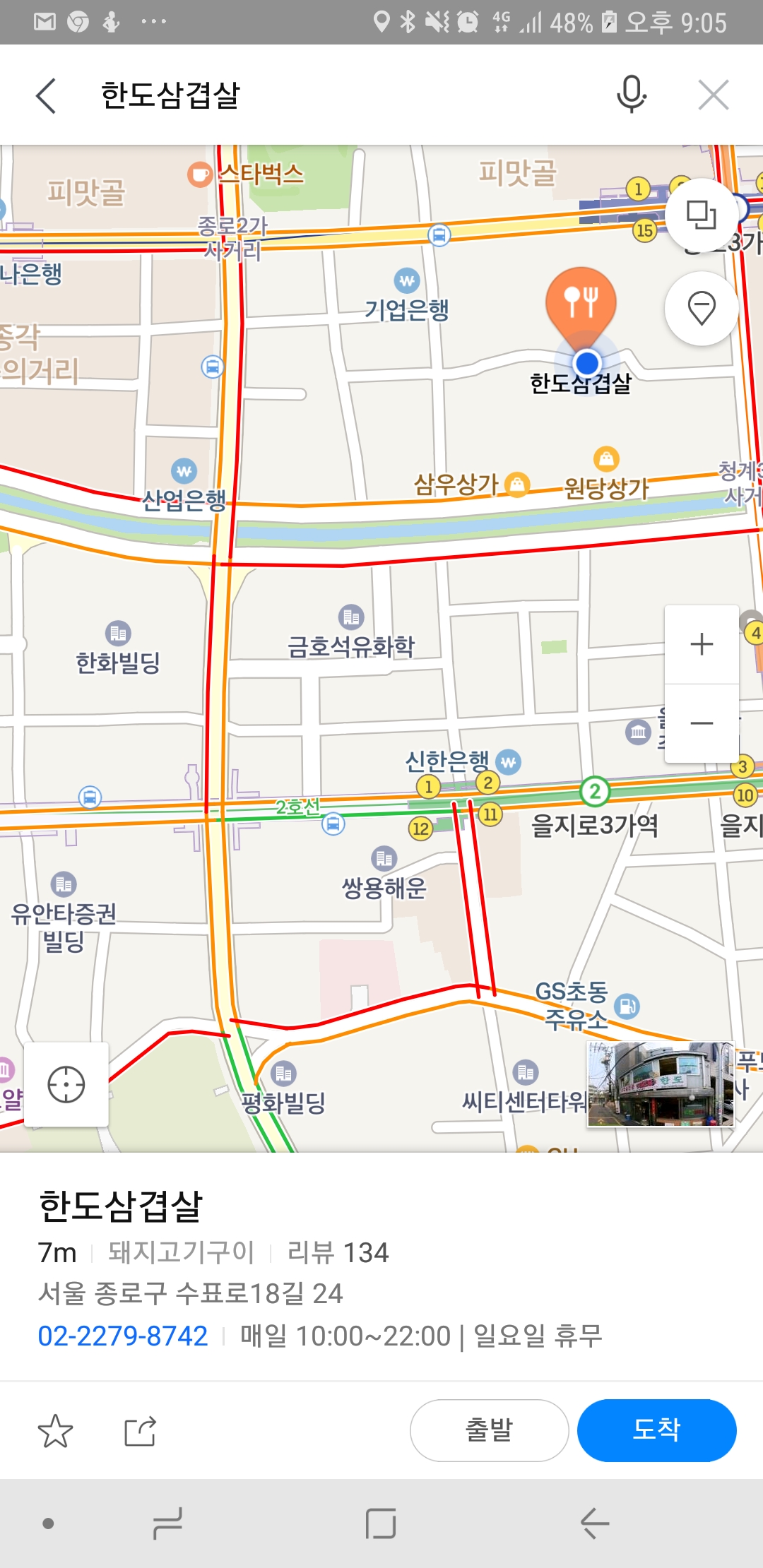
Task: Tap the system back button
Action: 594,1524
